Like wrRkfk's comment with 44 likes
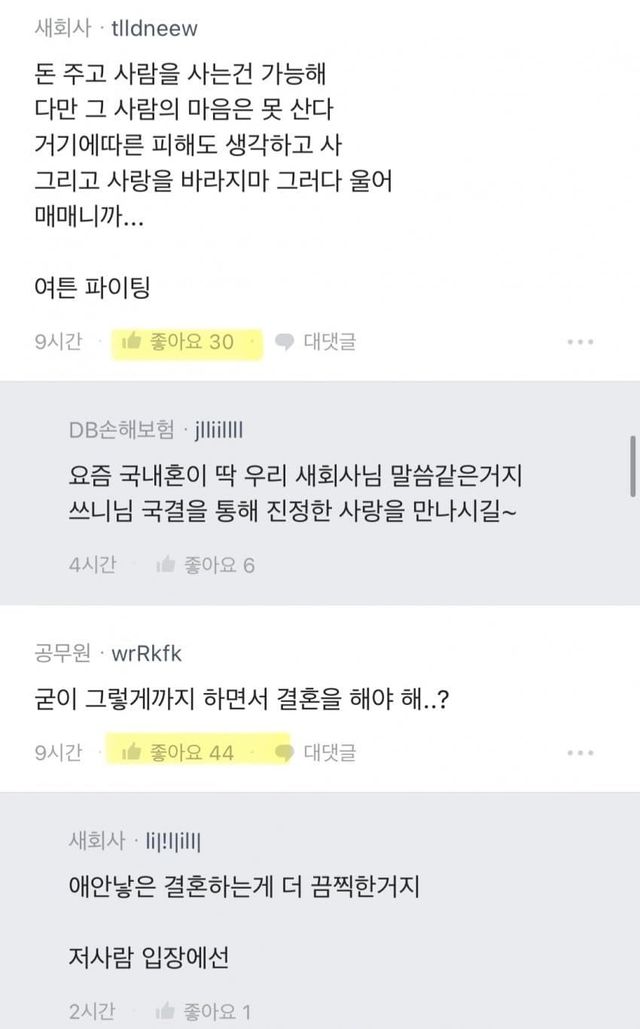 point(178,752)
